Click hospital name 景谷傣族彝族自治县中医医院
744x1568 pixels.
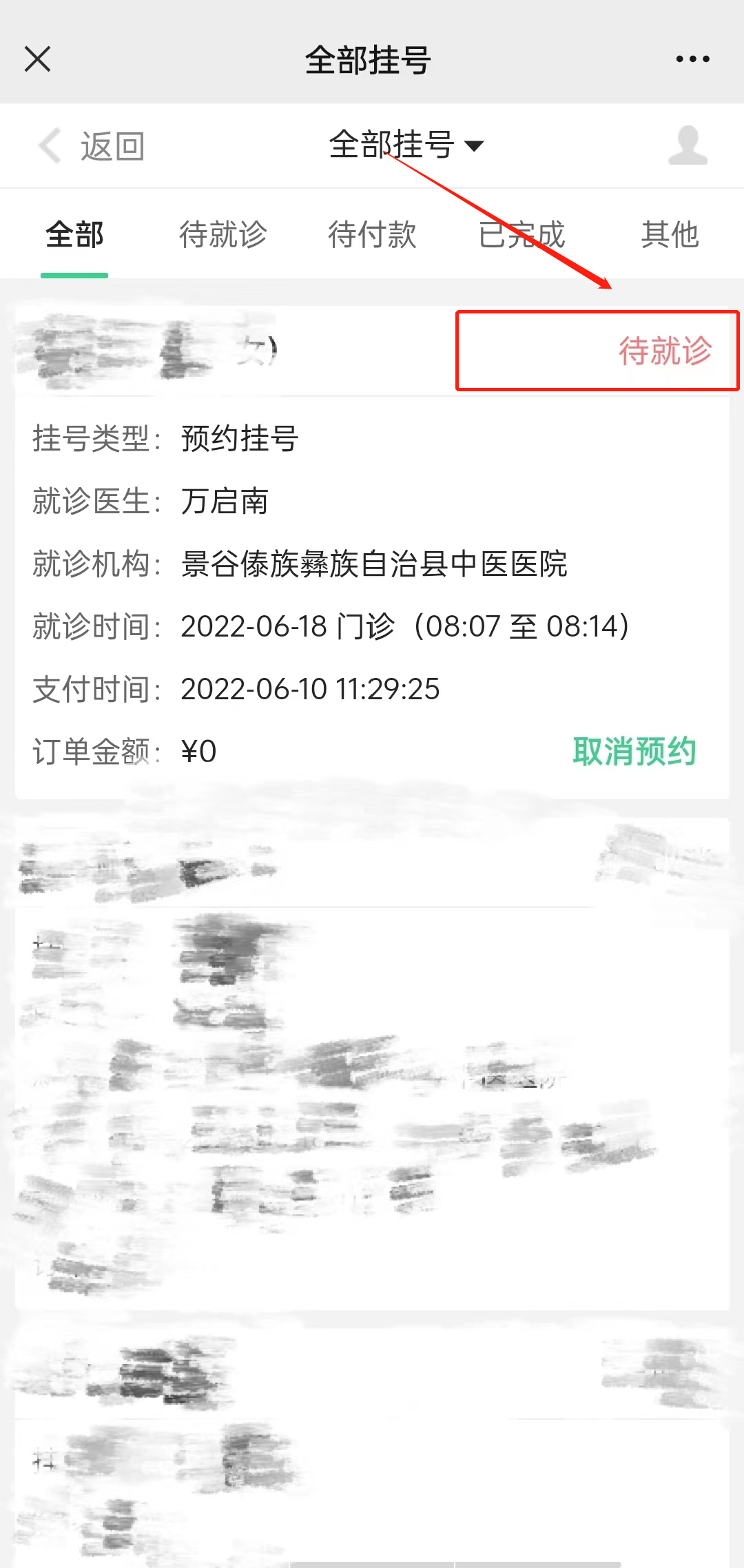(375, 564)
